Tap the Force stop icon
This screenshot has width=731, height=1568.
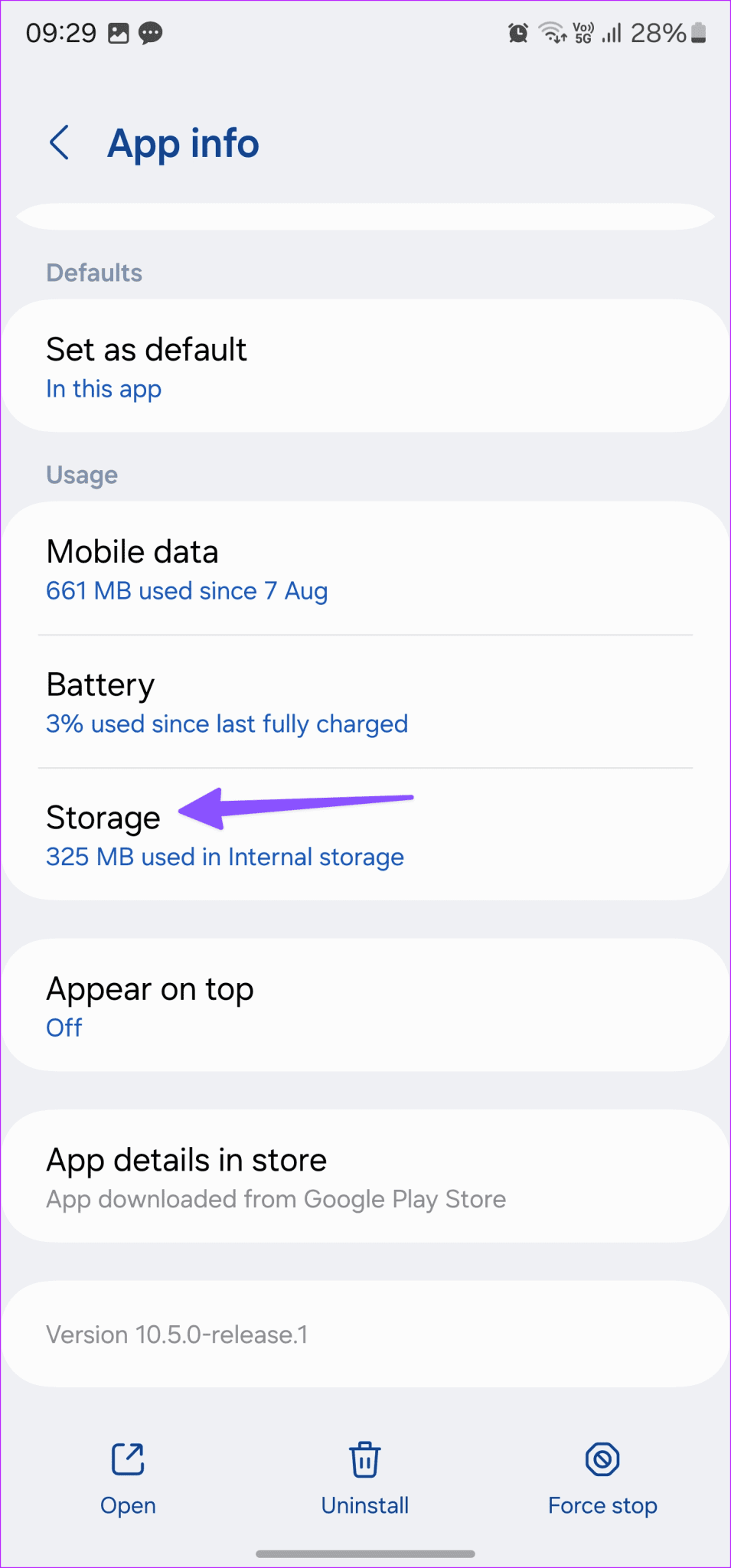coord(602,1459)
